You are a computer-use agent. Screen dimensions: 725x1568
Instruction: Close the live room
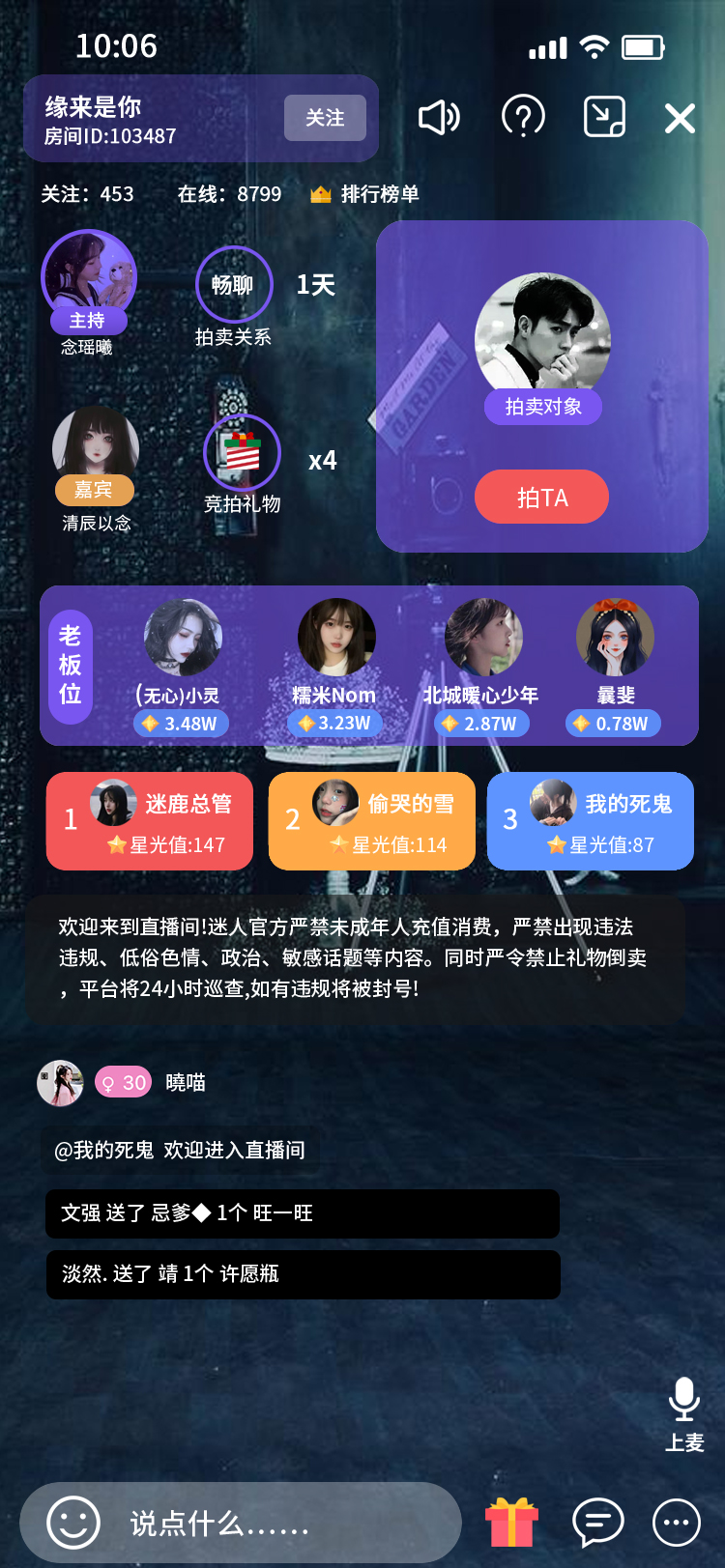(680, 118)
